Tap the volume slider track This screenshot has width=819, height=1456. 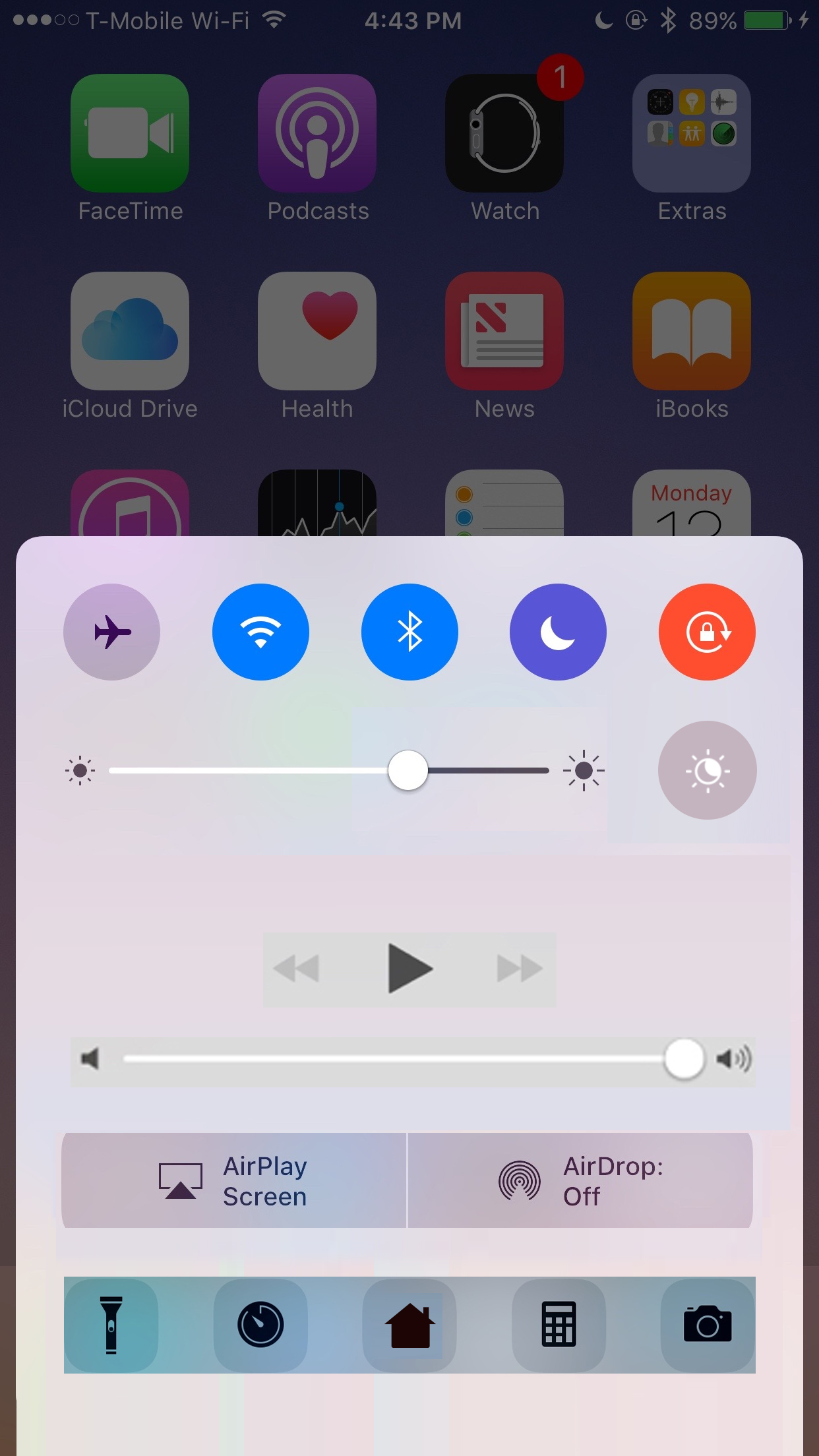pyautogui.click(x=396, y=1059)
